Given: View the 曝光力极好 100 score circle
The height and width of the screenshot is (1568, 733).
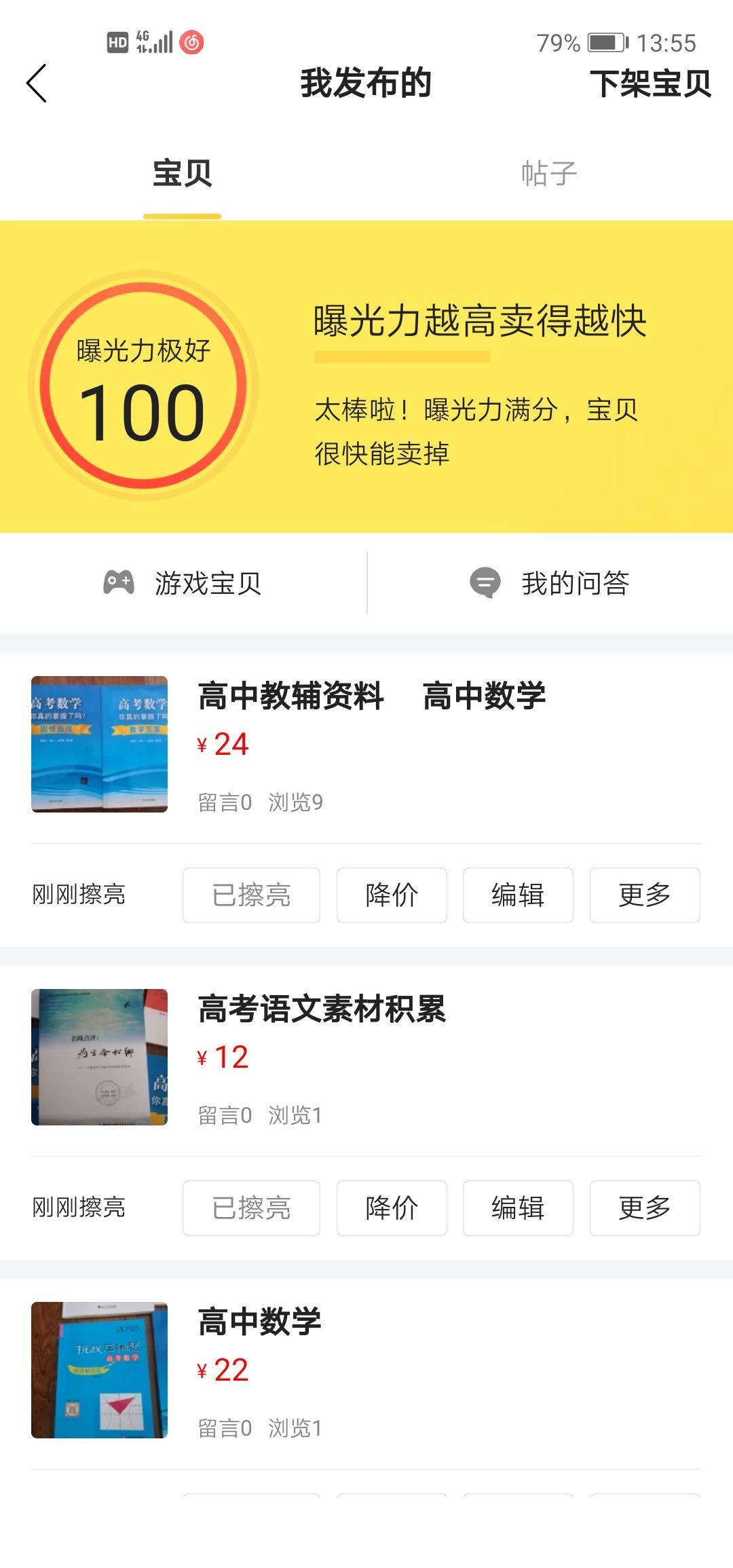Looking at the screenshot, I should click(x=143, y=386).
